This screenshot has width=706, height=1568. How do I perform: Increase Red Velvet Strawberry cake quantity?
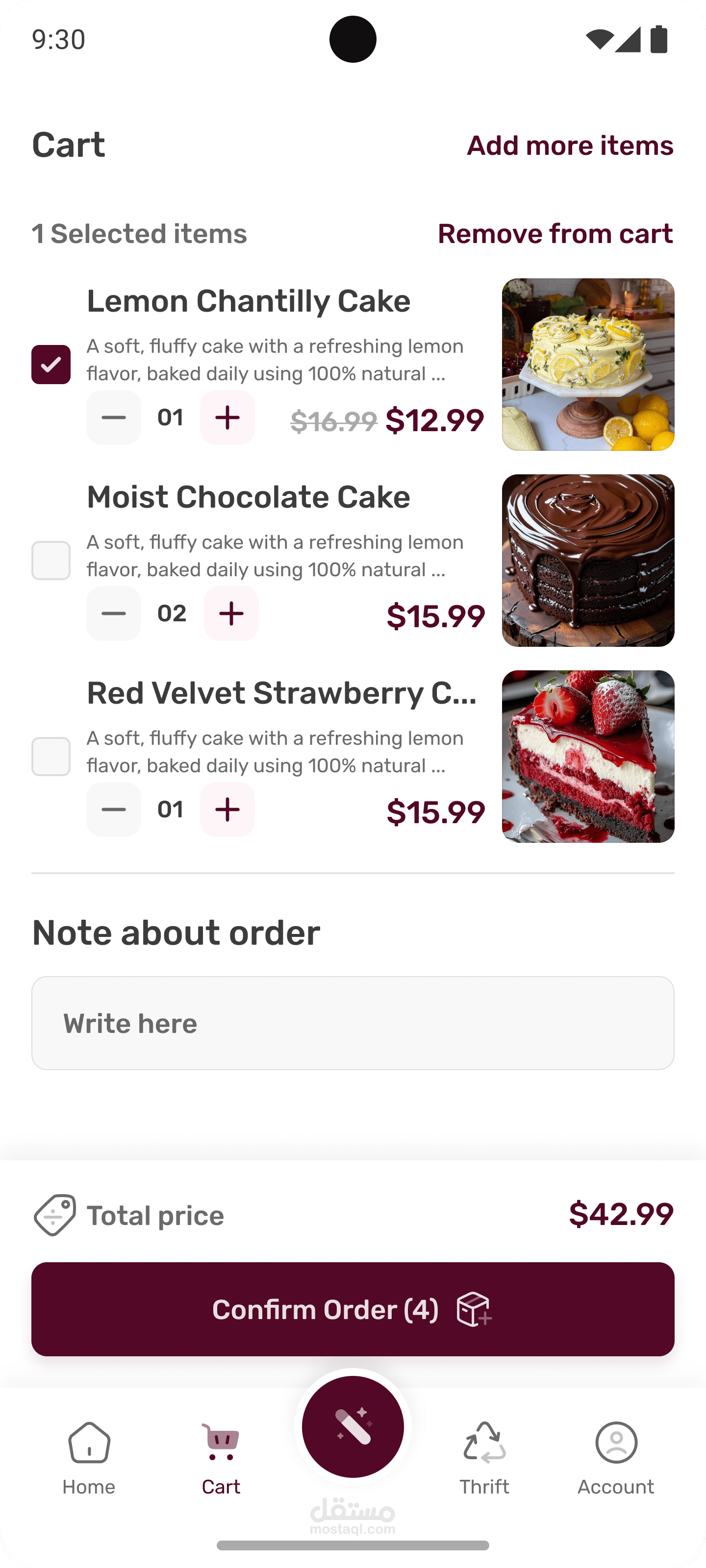(x=228, y=809)
